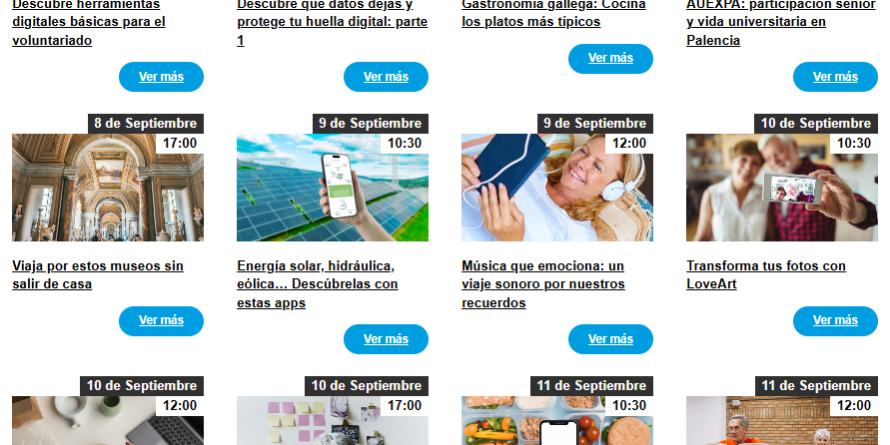The image size is (890, 445).
Task: Tap Ver más under AUEXPA Palencia event
Action: pyautogui.click(x=836, y=77)
